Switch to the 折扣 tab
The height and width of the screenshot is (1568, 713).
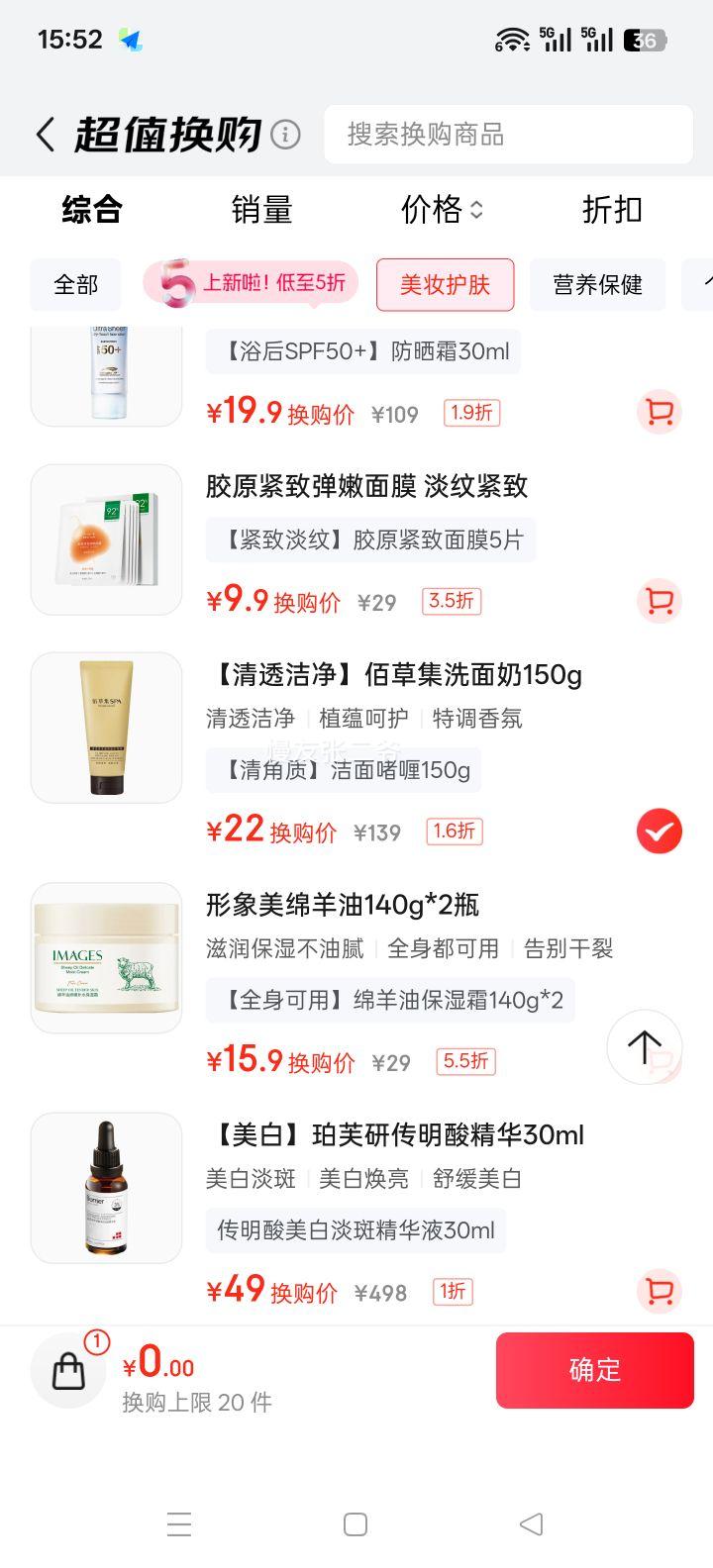tap(611, 210)
